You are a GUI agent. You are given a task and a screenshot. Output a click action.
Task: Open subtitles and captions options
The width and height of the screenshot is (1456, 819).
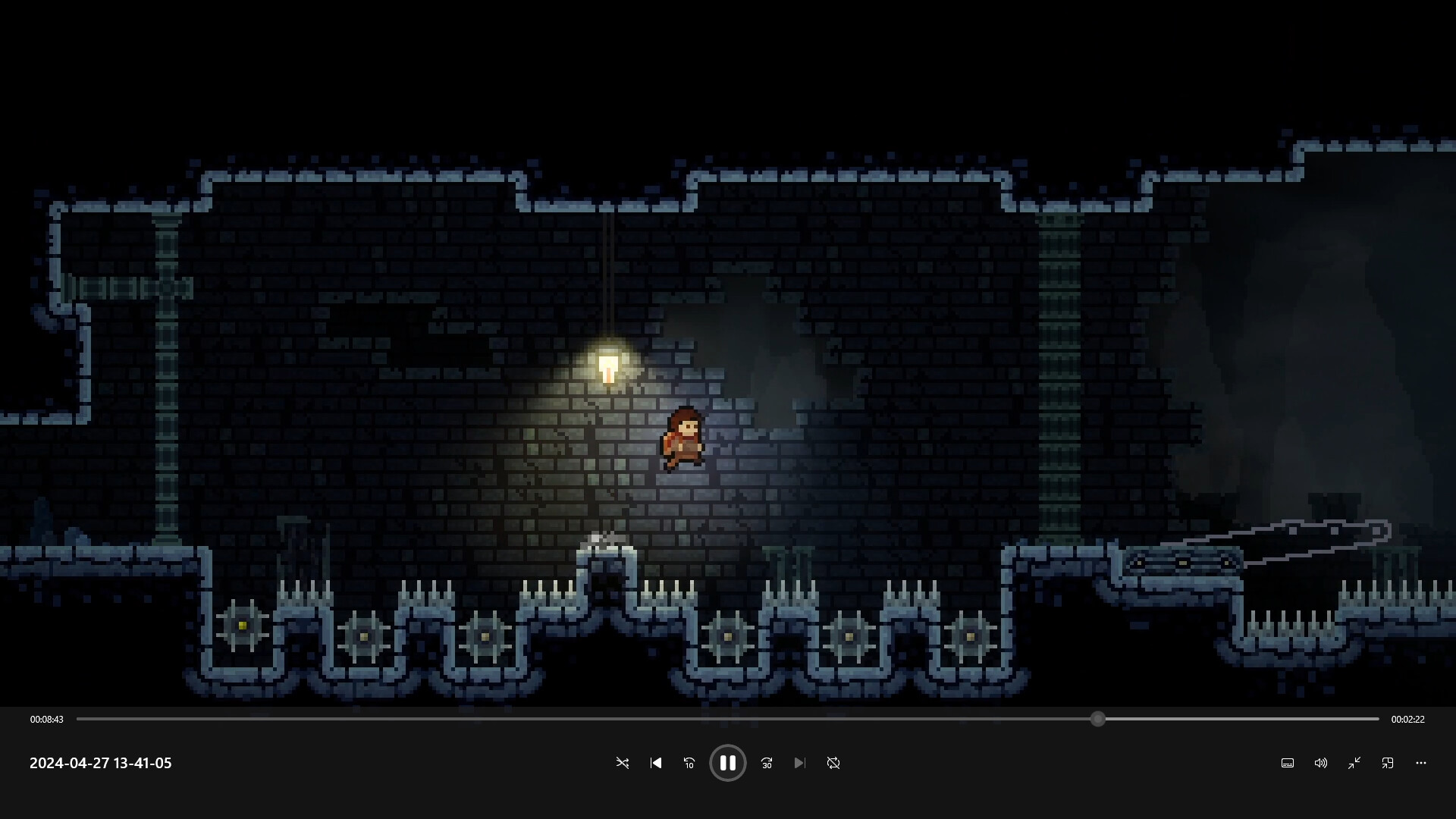tap(1288, 763)
